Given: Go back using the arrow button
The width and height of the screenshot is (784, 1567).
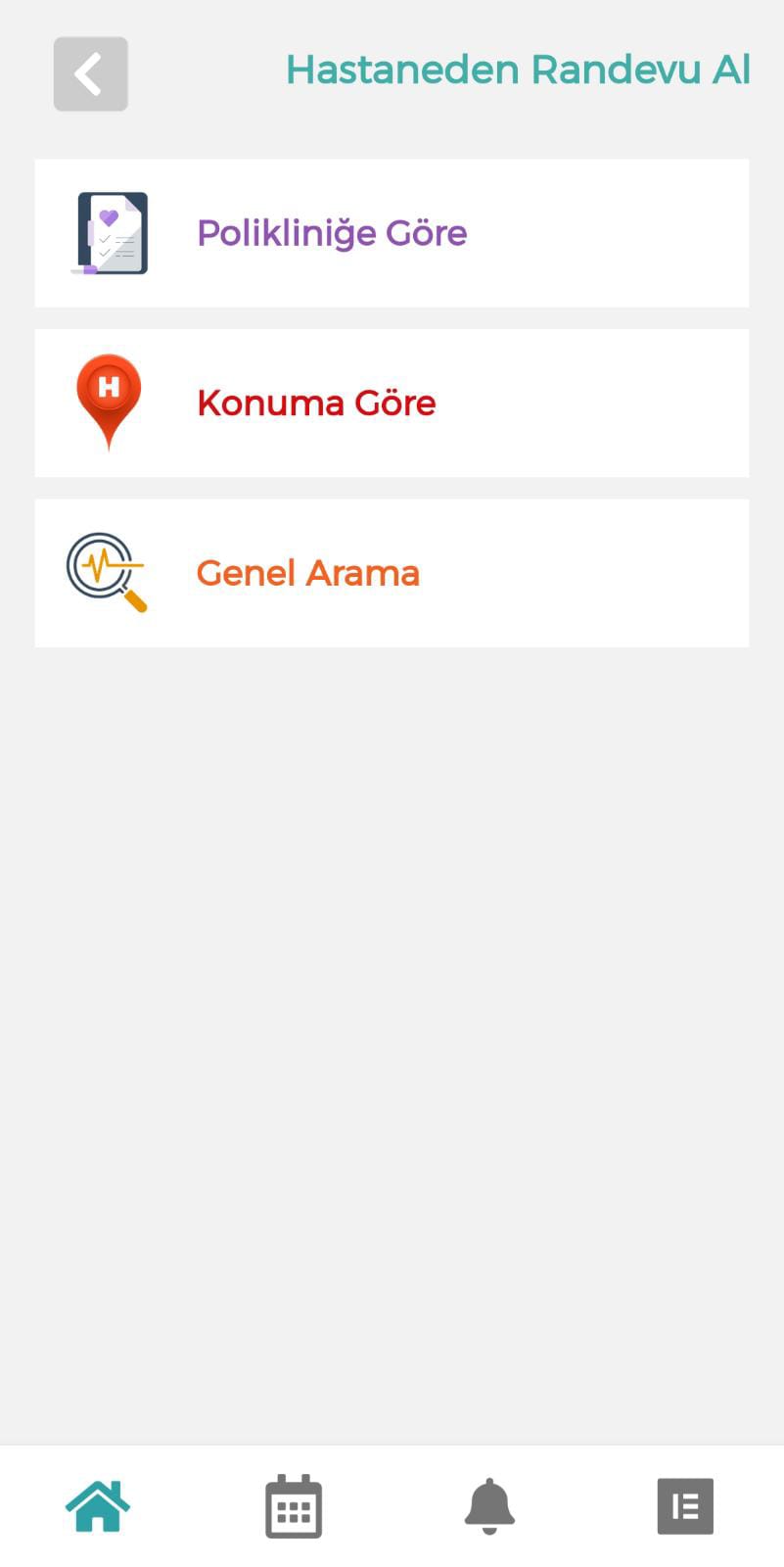Looking at the screenshot, I should [90, 74].
